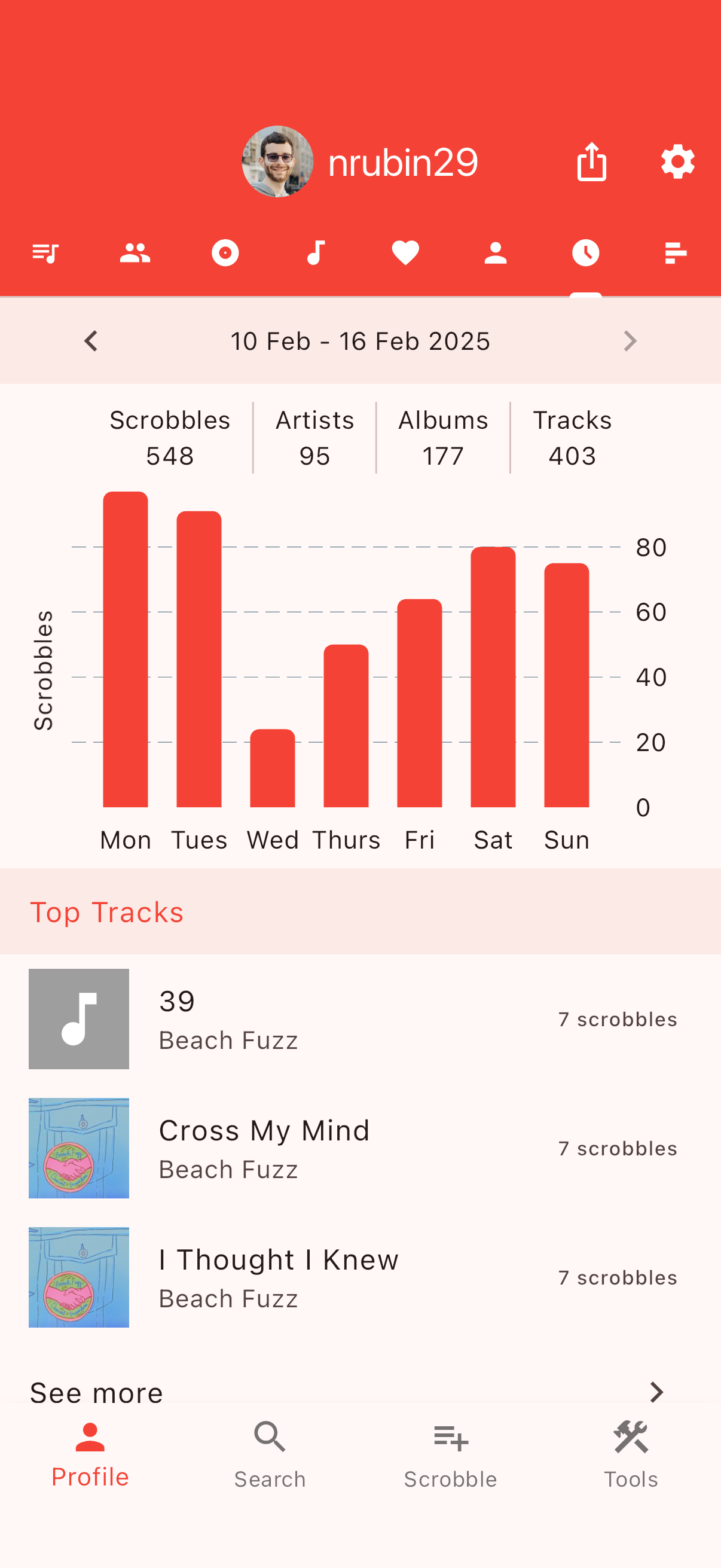Switch to the bar chart tab
This screenshot has width=721, height=1568.
click(676, 252)
